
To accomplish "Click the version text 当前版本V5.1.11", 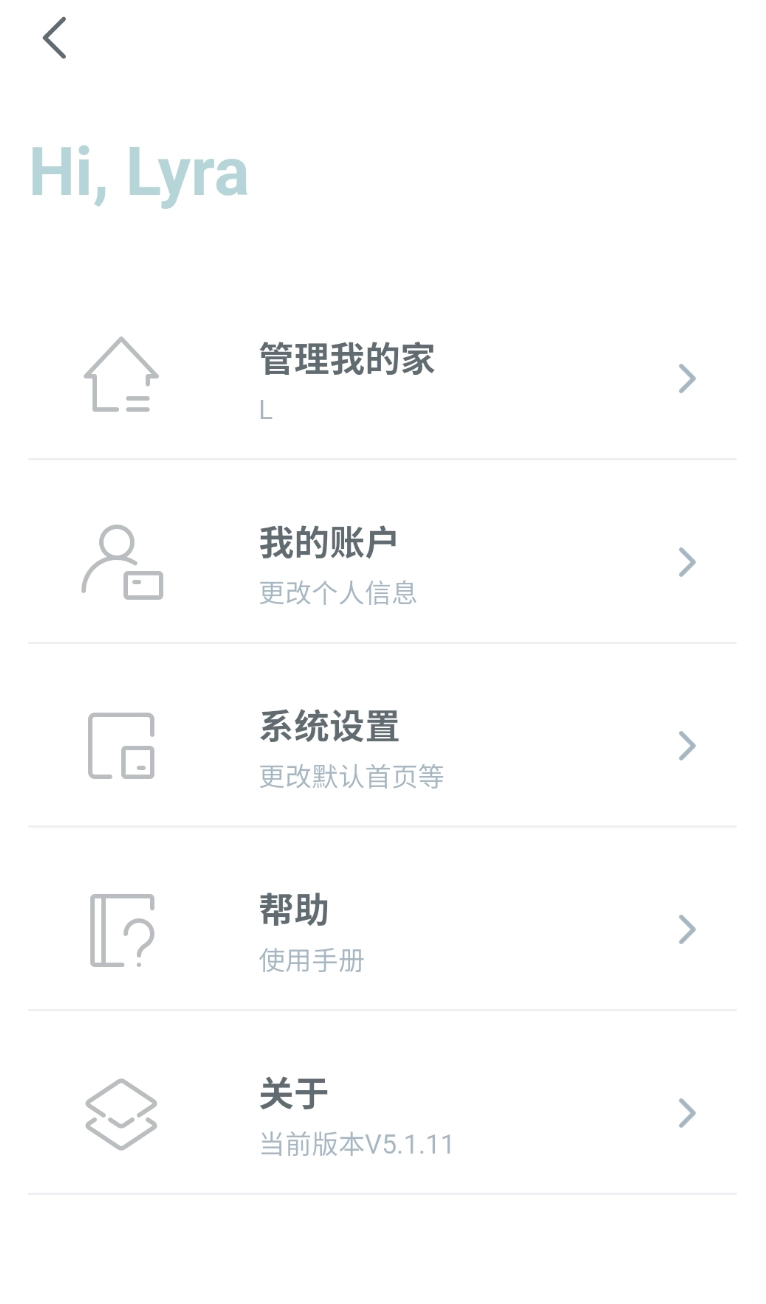I will 354,1144.
